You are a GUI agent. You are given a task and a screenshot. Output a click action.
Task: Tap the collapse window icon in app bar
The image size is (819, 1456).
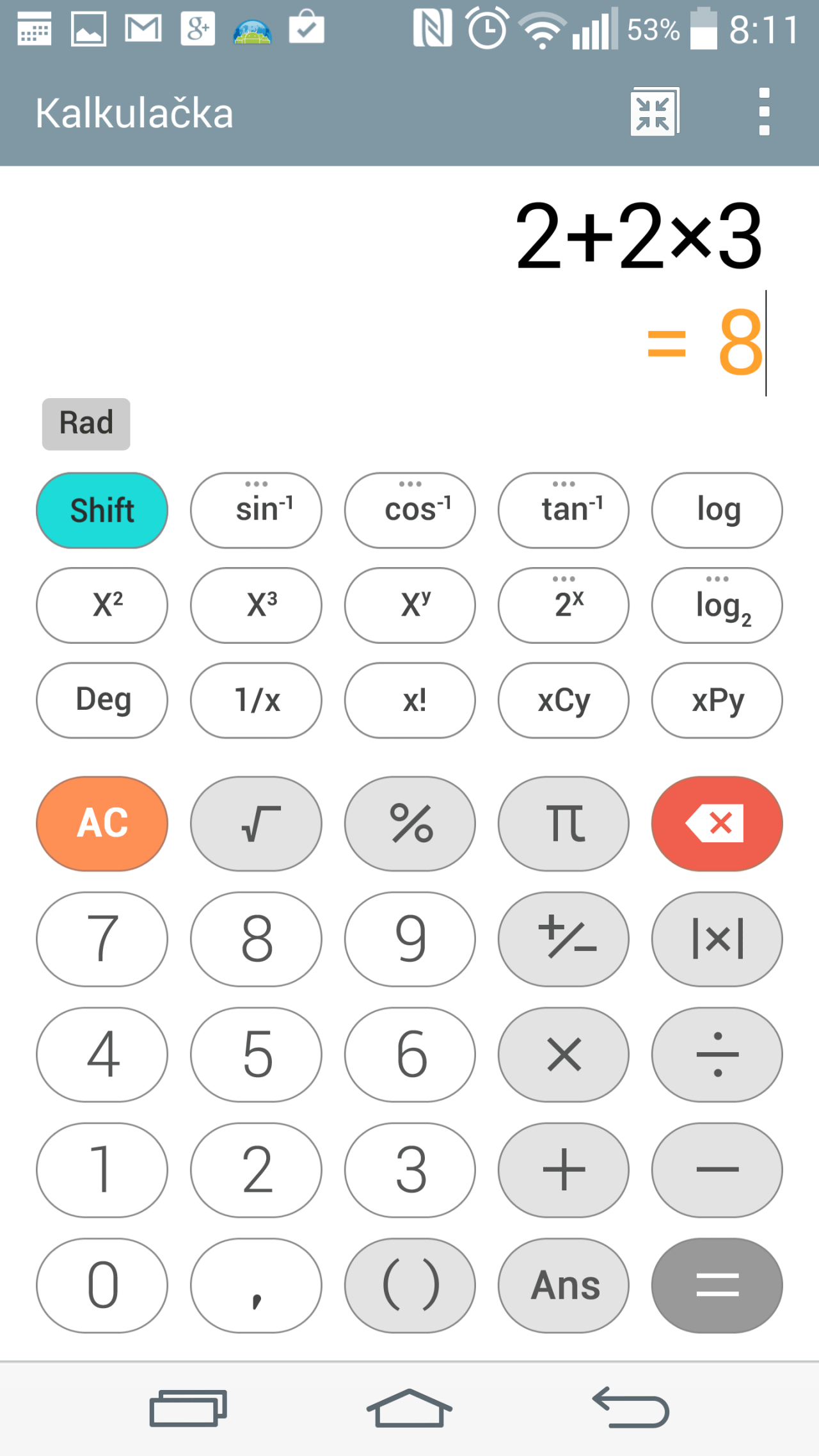pos(655,112)
